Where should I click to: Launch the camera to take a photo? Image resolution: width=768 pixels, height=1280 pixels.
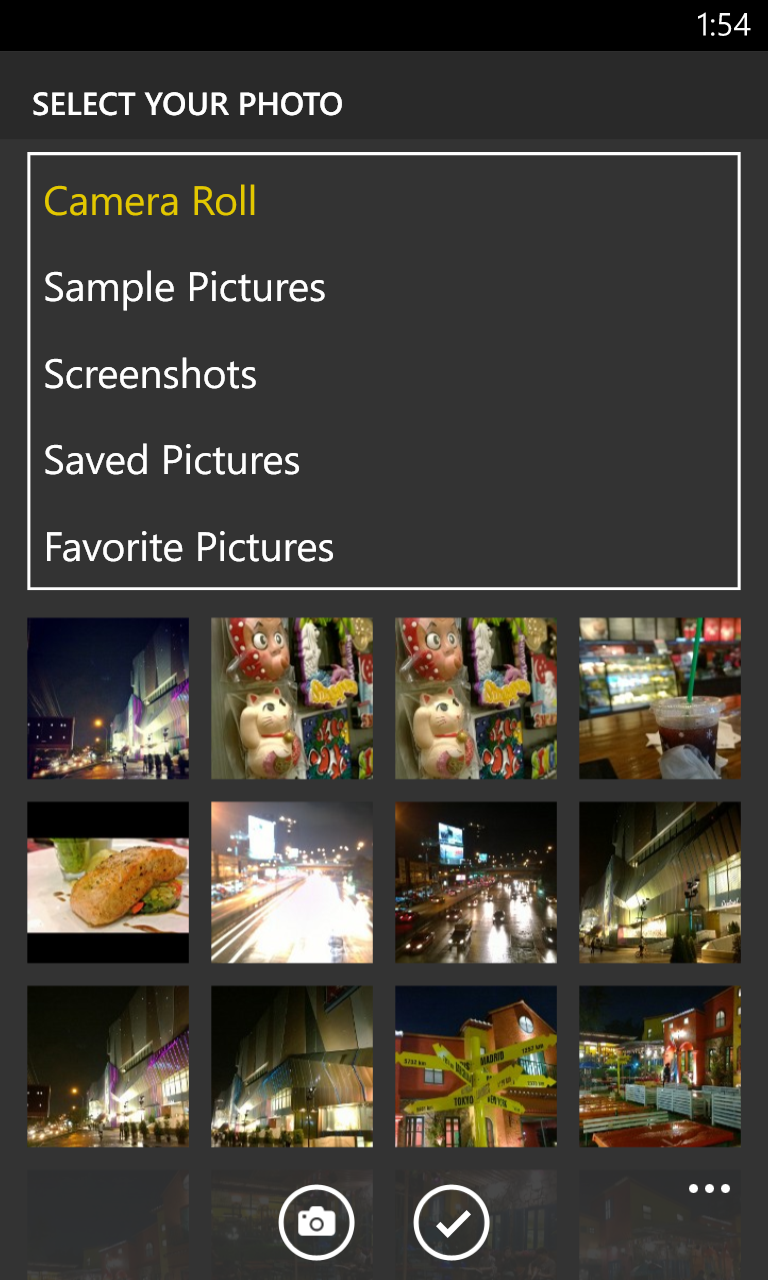coord(316,1222)
